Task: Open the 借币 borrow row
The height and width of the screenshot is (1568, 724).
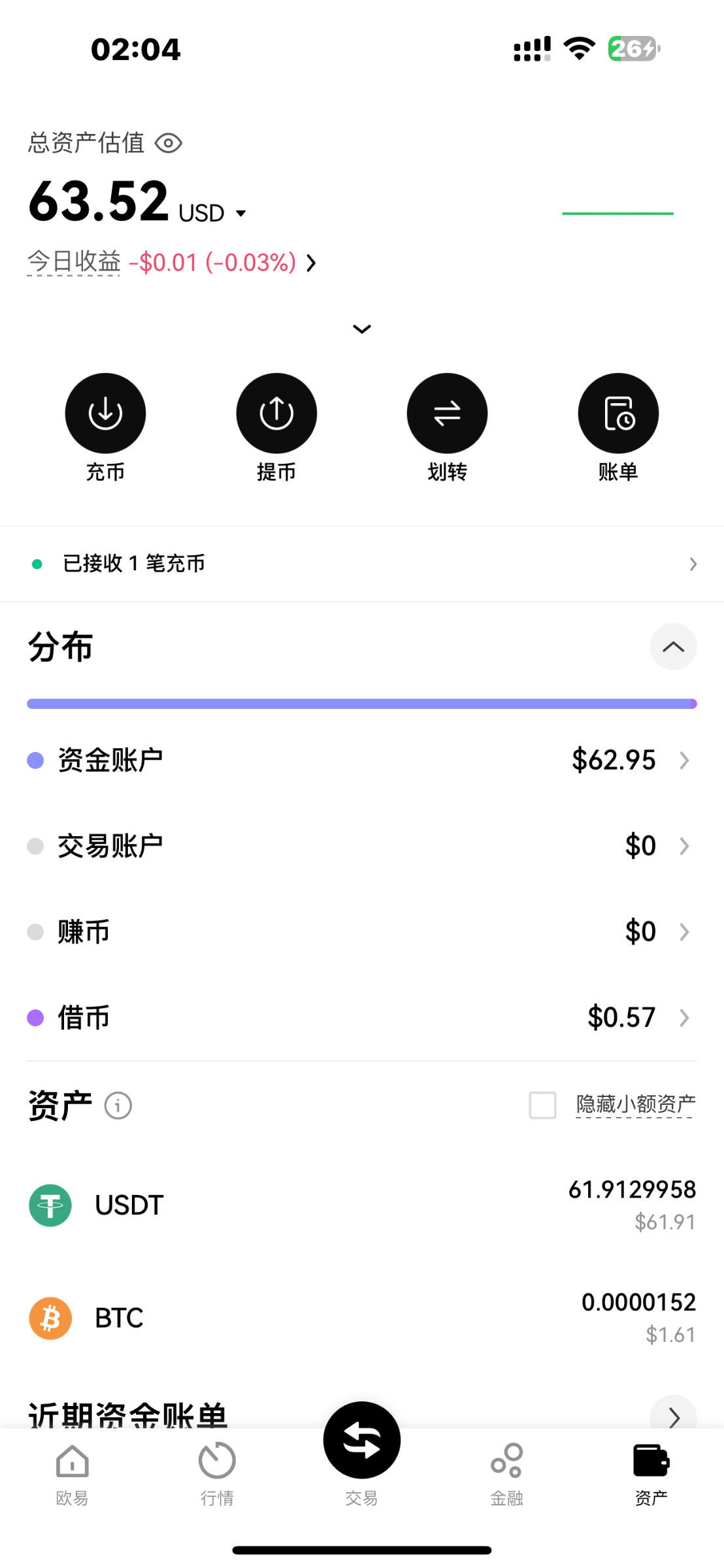Action: (x=362, y=1017)
